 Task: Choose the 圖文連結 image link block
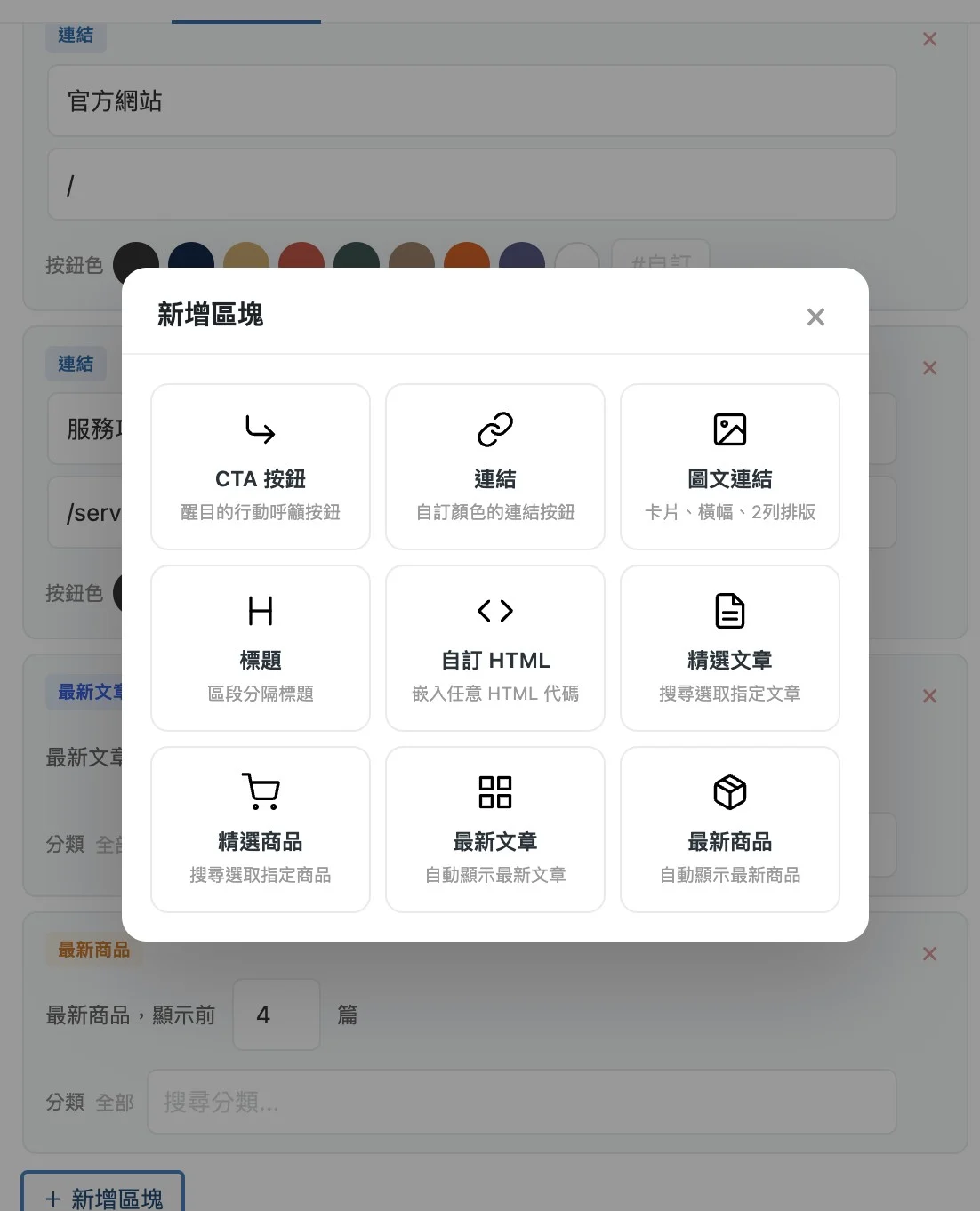729,466
